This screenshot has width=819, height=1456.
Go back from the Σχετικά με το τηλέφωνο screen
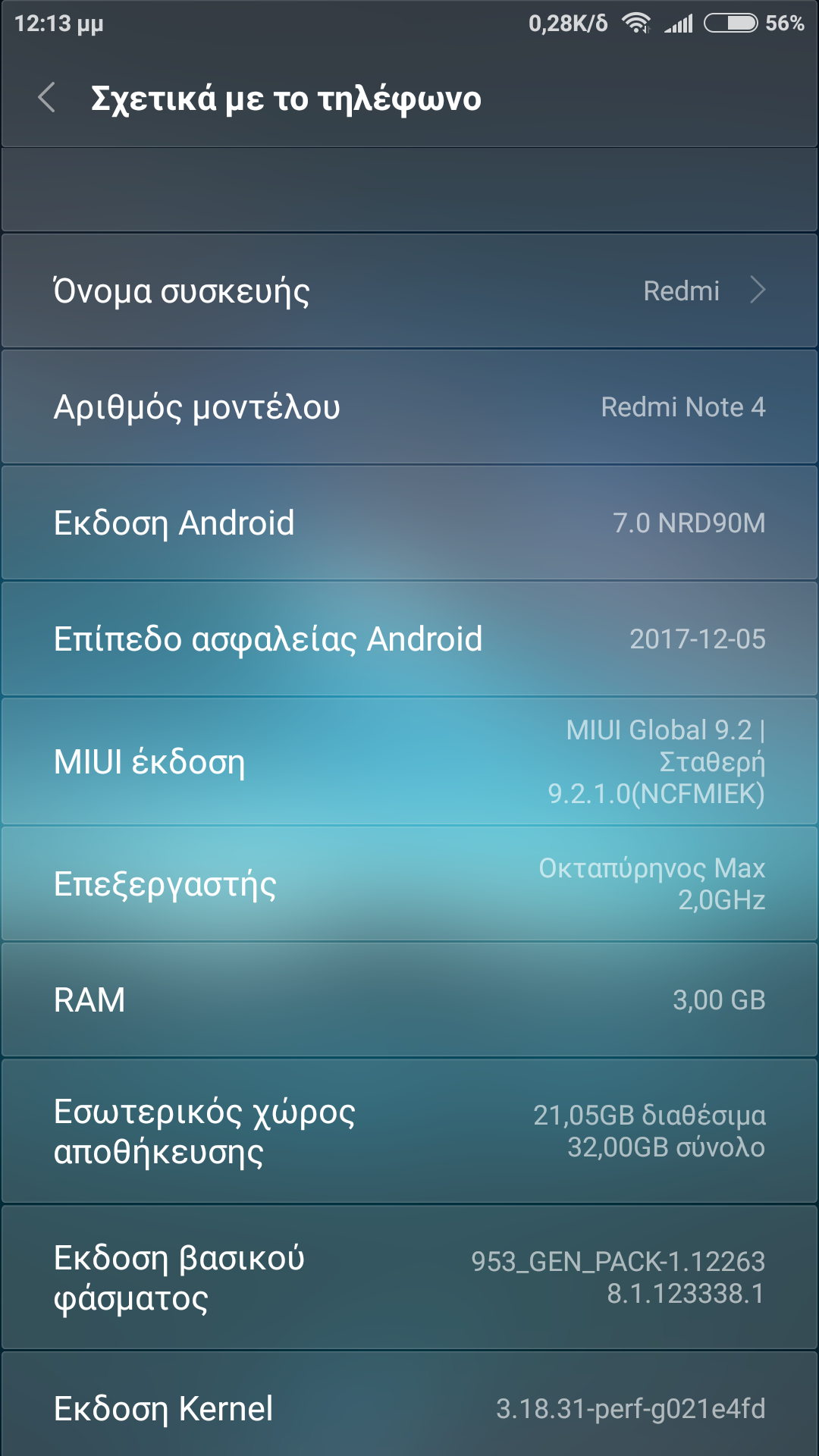(47, 98)
